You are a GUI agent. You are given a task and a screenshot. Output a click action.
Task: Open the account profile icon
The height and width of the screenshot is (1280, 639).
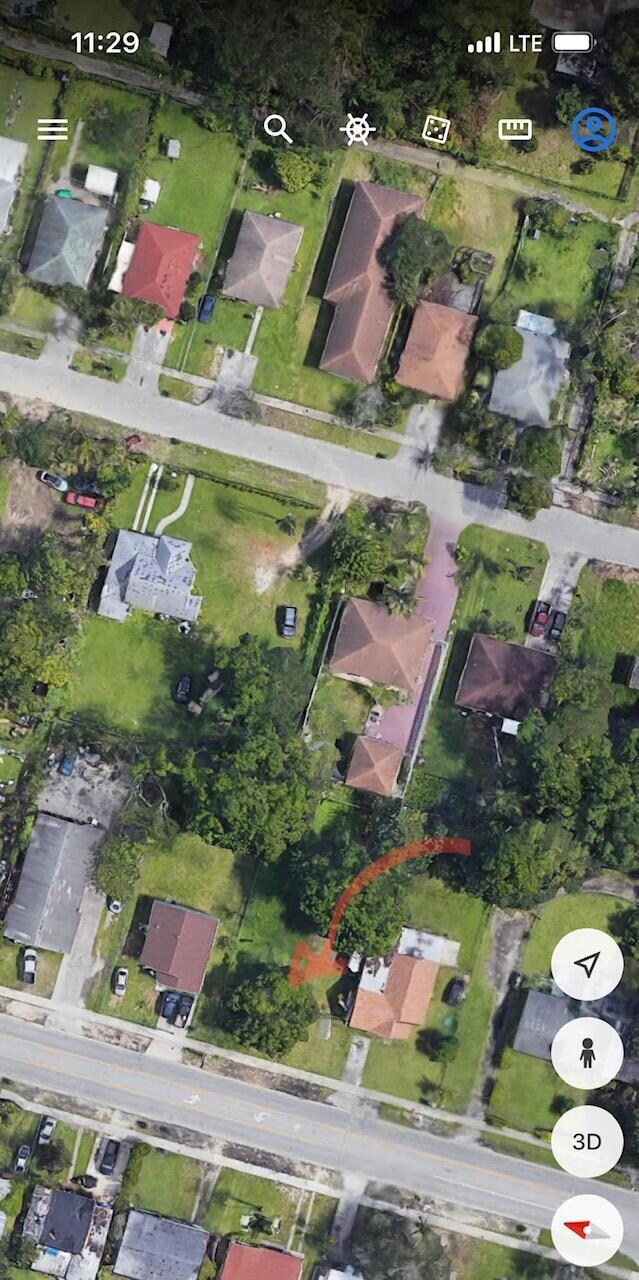(593, 130)
